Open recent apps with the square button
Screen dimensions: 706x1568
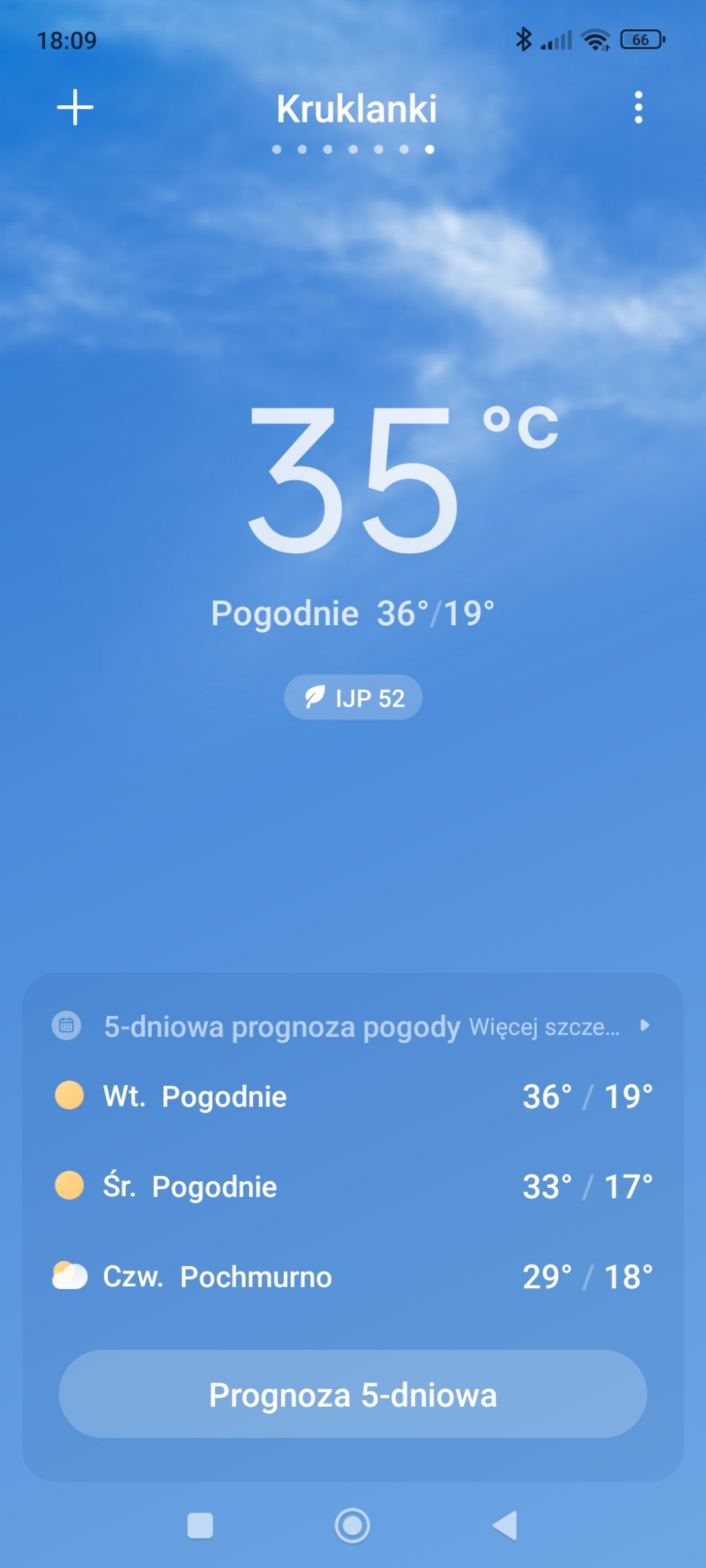click(200, 1525)
